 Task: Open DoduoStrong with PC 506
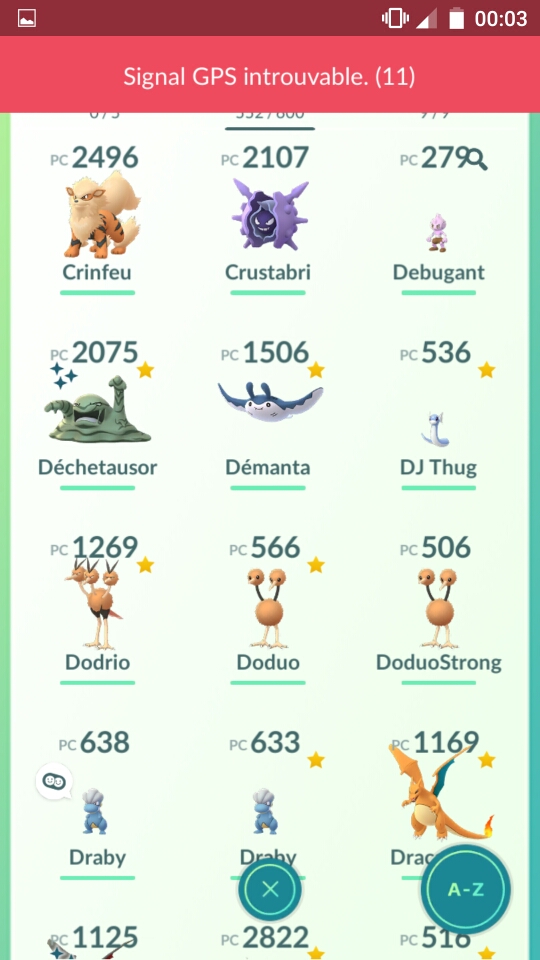438,609
